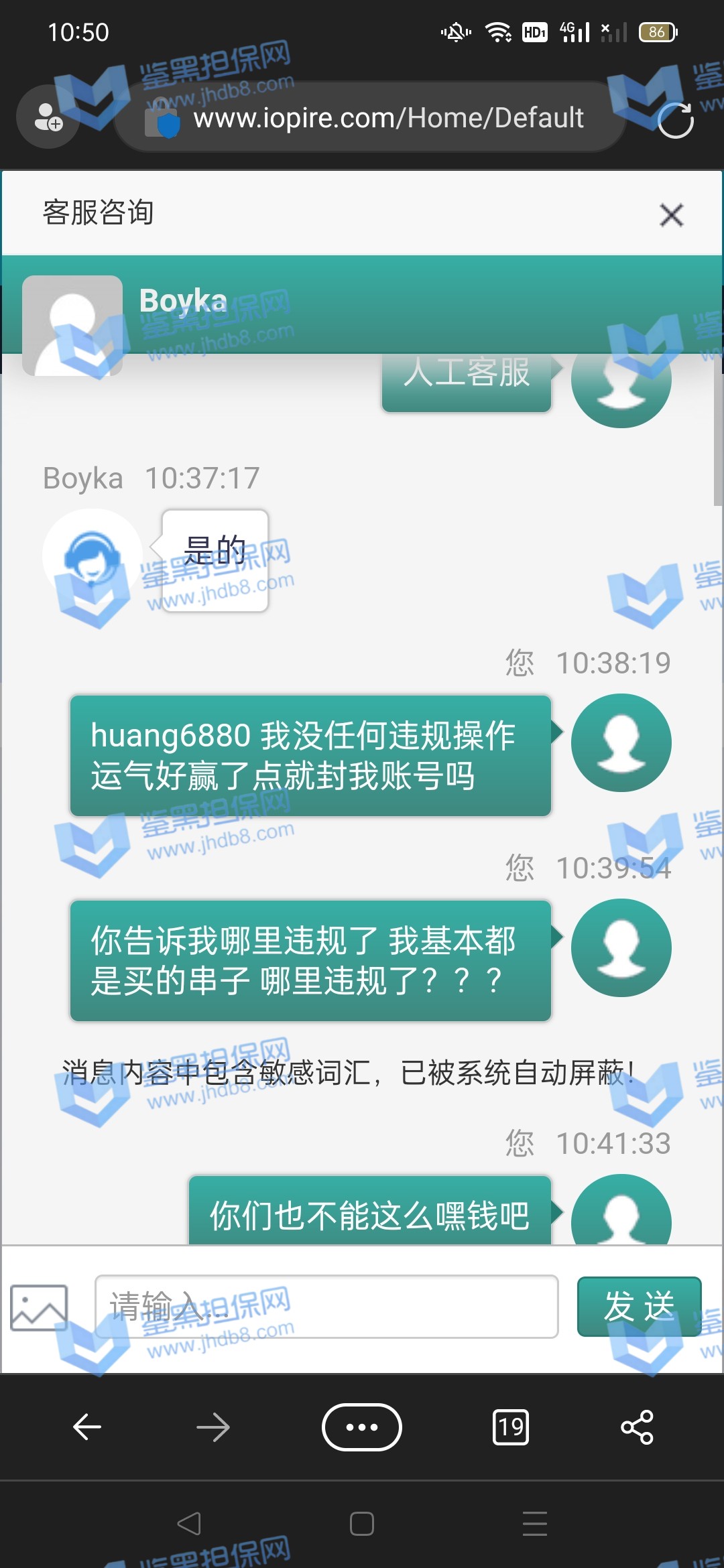
Task: Open the browser's three-dot menu
Action: (362, 1427)
